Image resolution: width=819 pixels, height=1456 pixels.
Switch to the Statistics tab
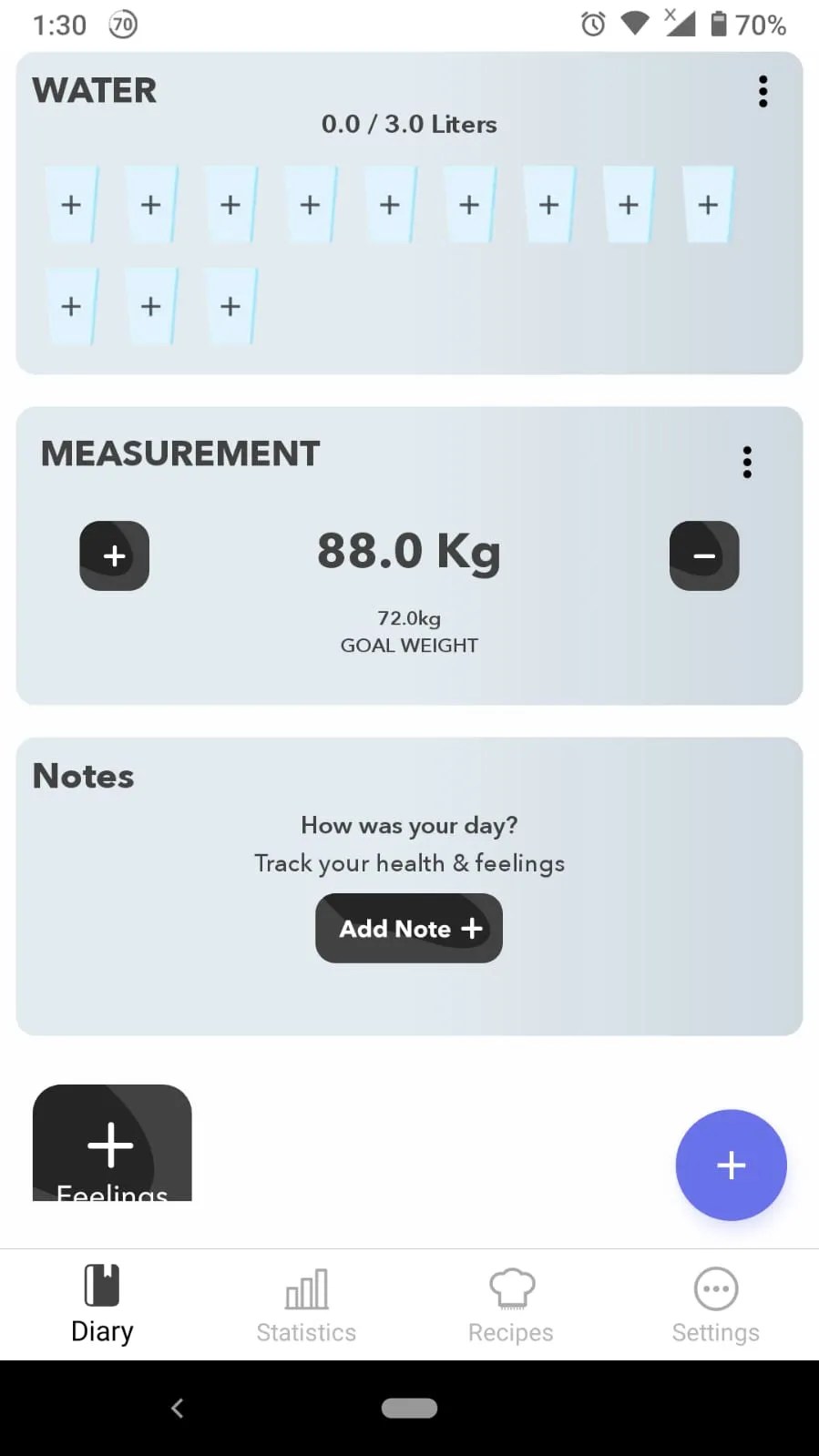point(305,1304)
